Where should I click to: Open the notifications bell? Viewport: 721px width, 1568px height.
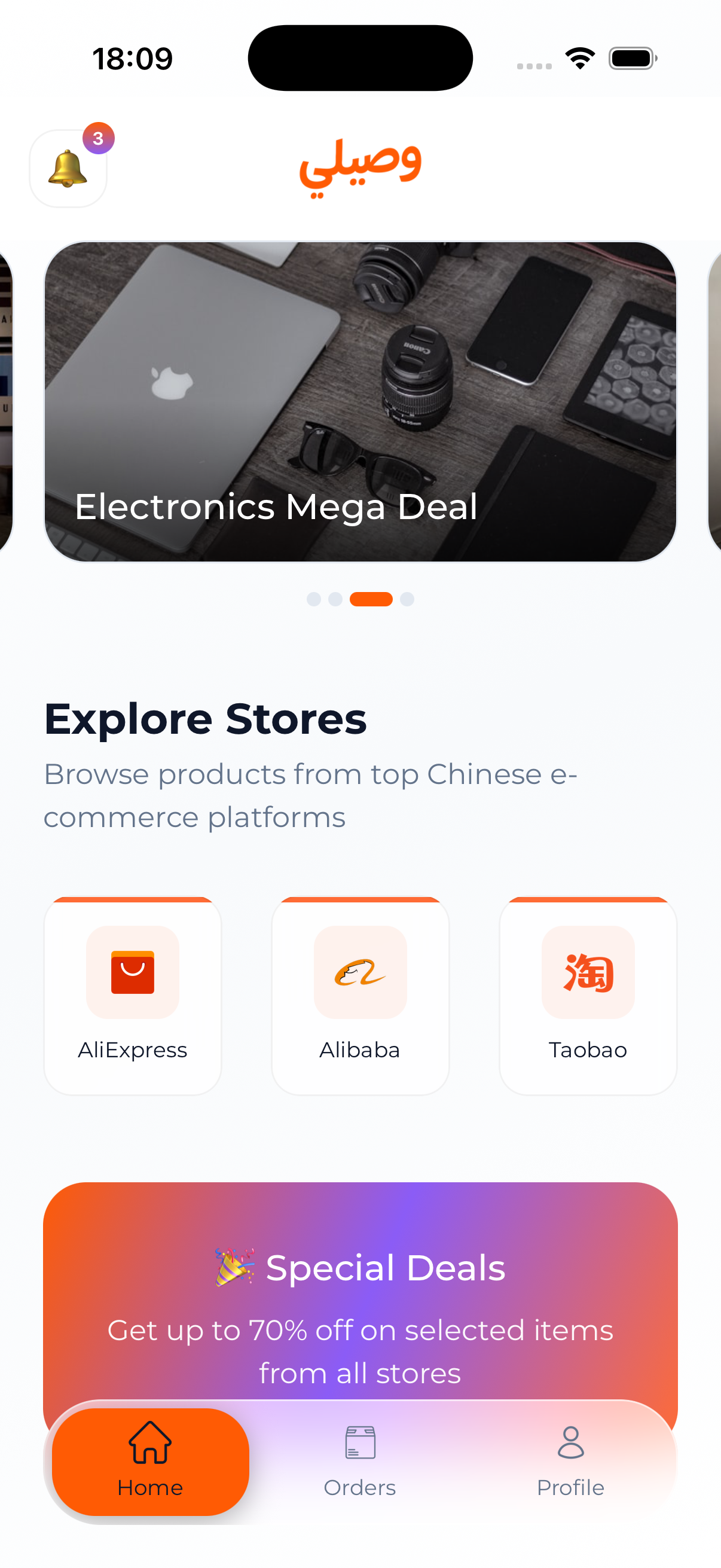pyautogui.click(x=68, y=169)
